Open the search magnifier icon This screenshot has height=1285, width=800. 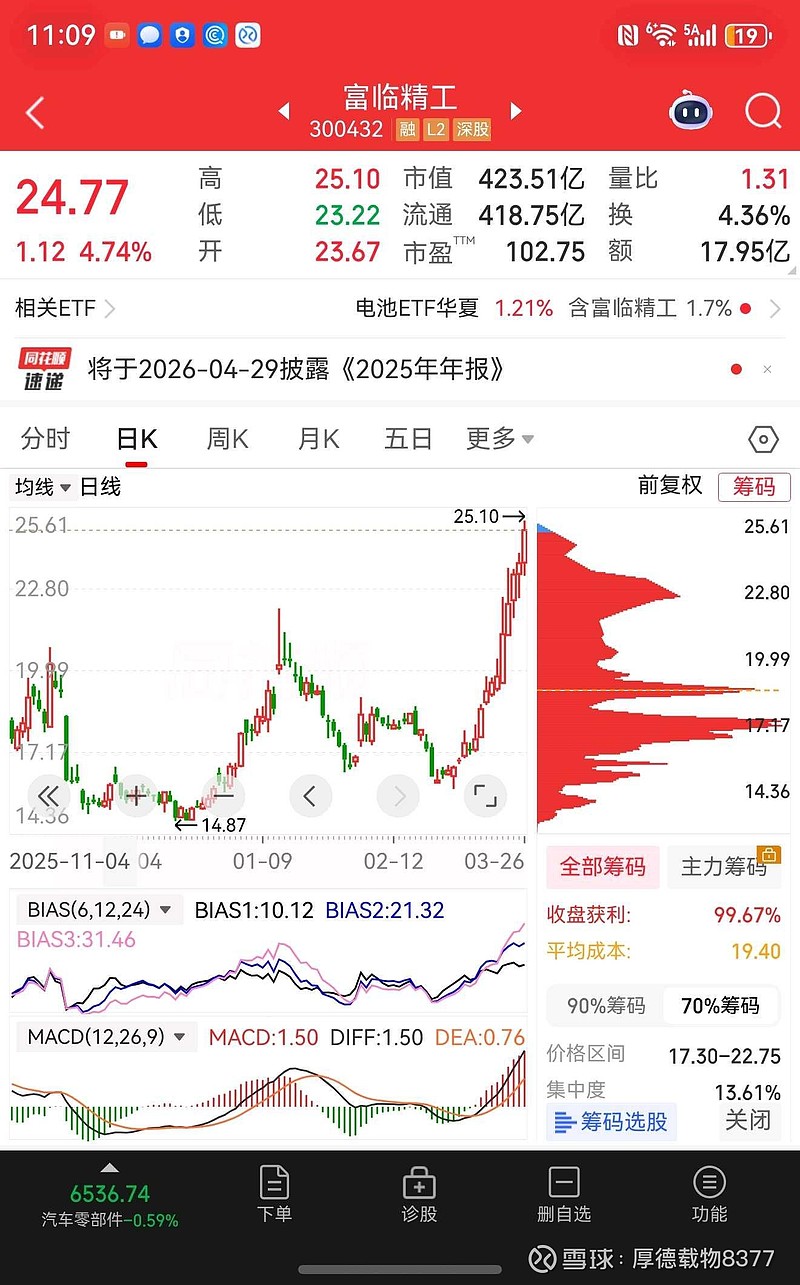coord(763,111)
